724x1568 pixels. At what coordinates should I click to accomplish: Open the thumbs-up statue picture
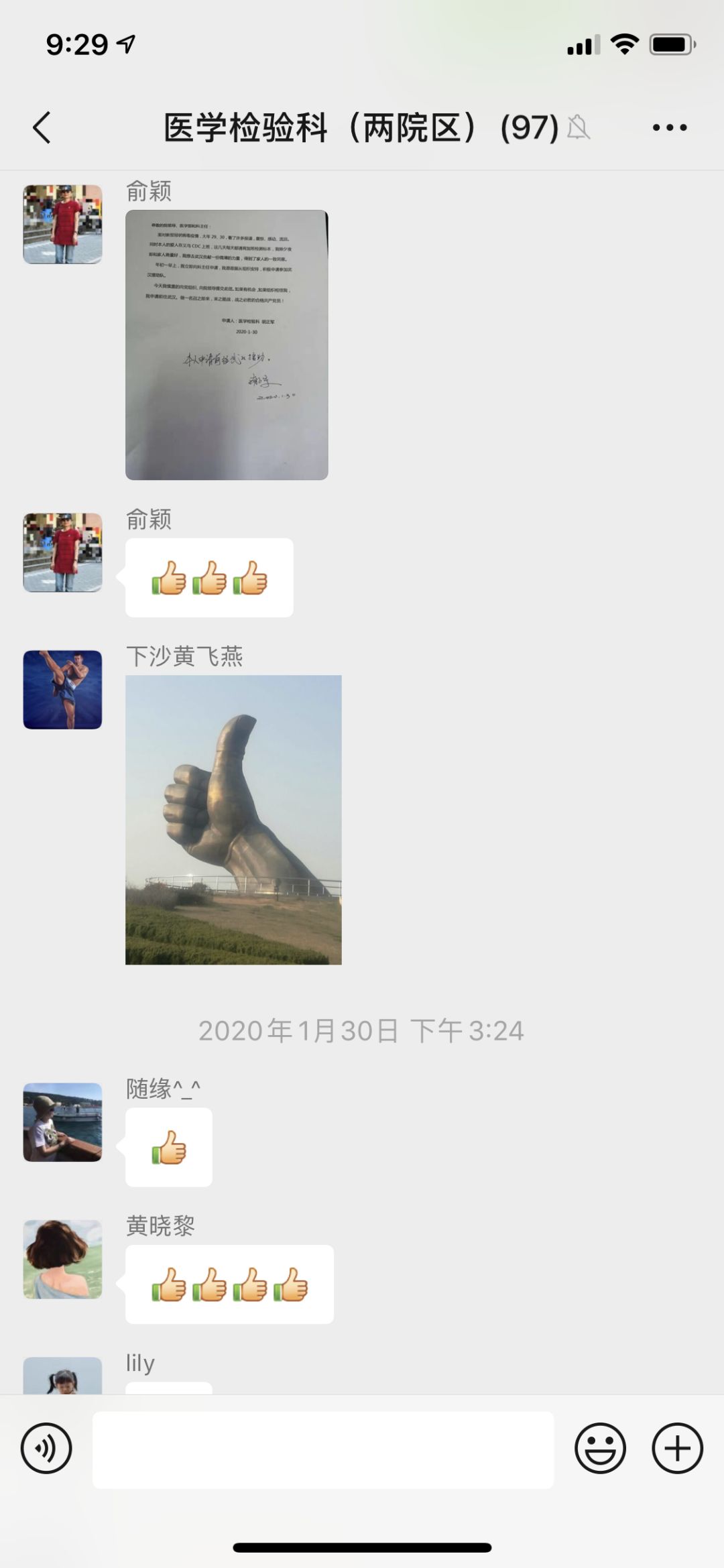[233, 819]
